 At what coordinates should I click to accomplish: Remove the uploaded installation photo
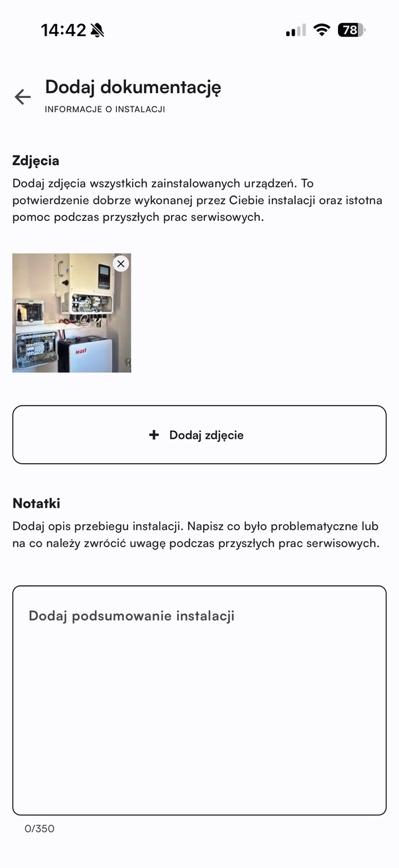(121, 264)
